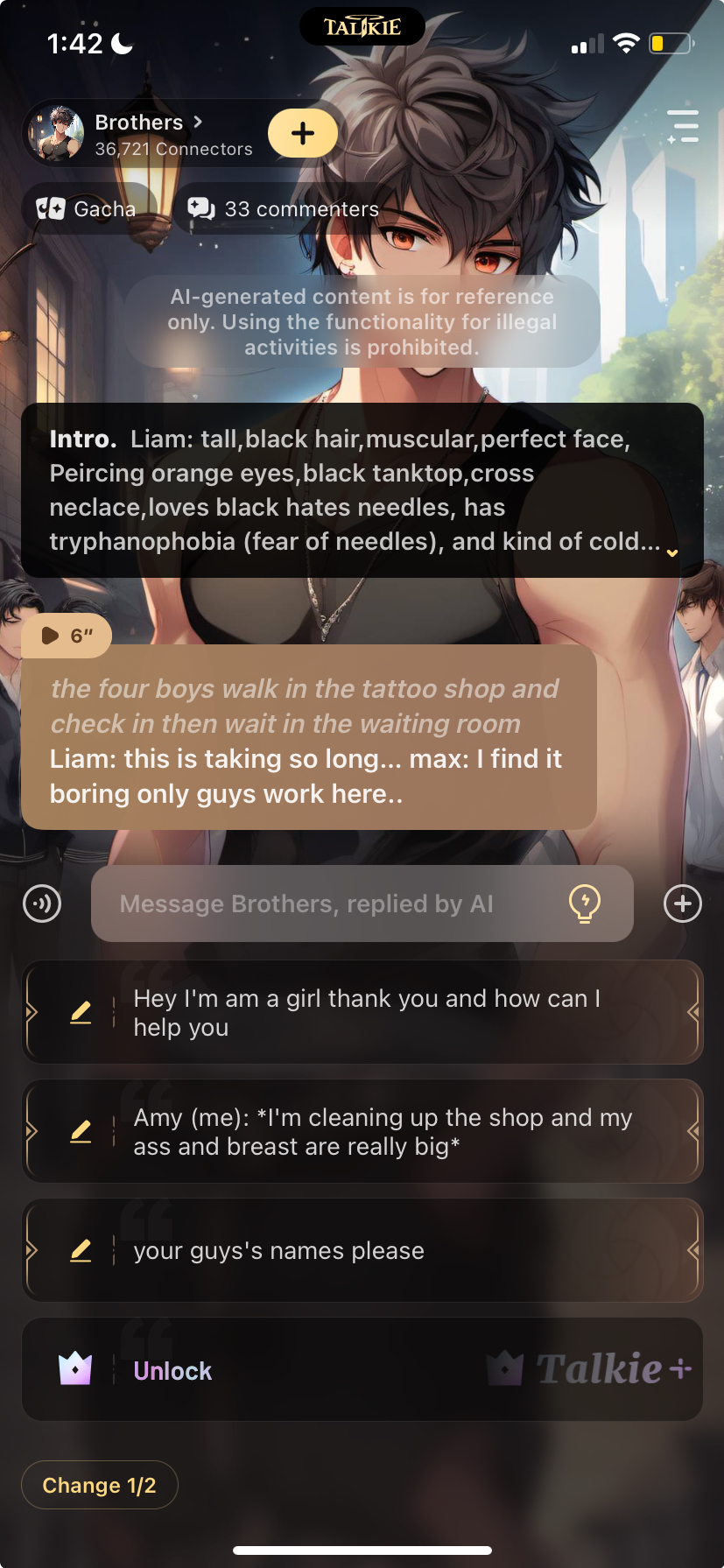The width and height of the screenshot is (724, 1568).
Task: Tap the voice input icon
Action: coord(42,904)
